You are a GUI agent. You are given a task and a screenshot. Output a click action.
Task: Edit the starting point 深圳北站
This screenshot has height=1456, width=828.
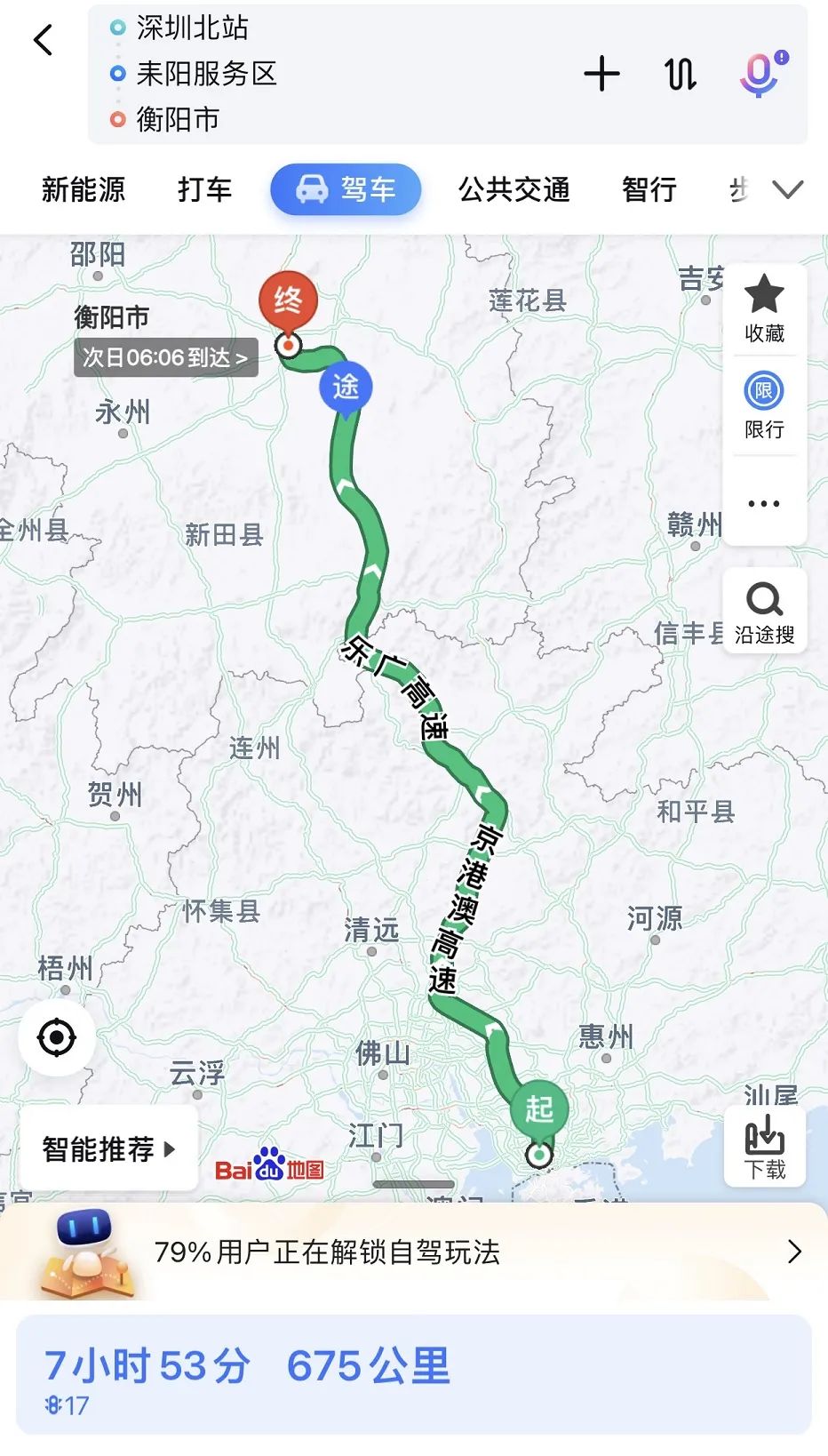[192, 28]
